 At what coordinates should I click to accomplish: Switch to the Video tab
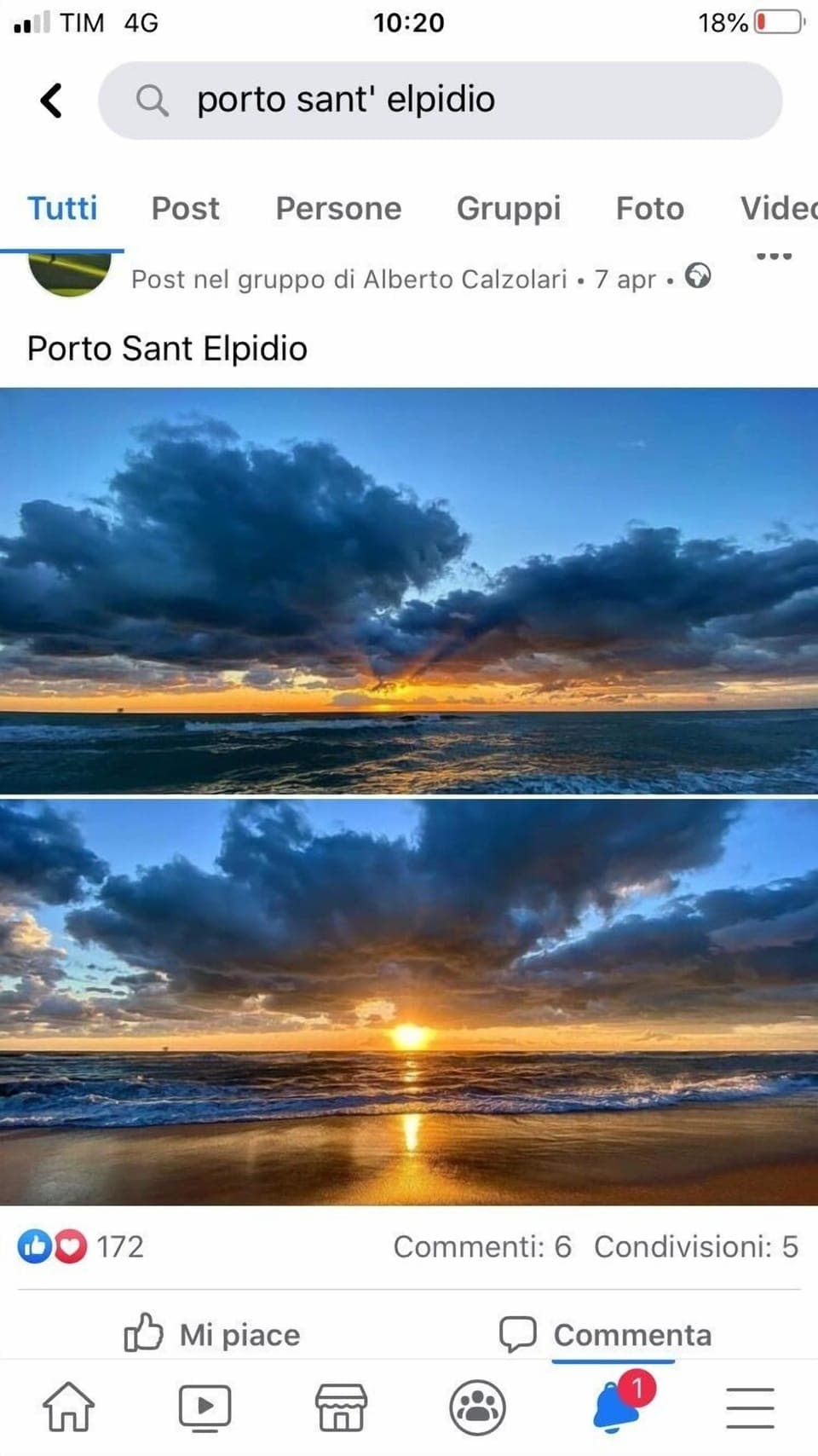[777, 209]
